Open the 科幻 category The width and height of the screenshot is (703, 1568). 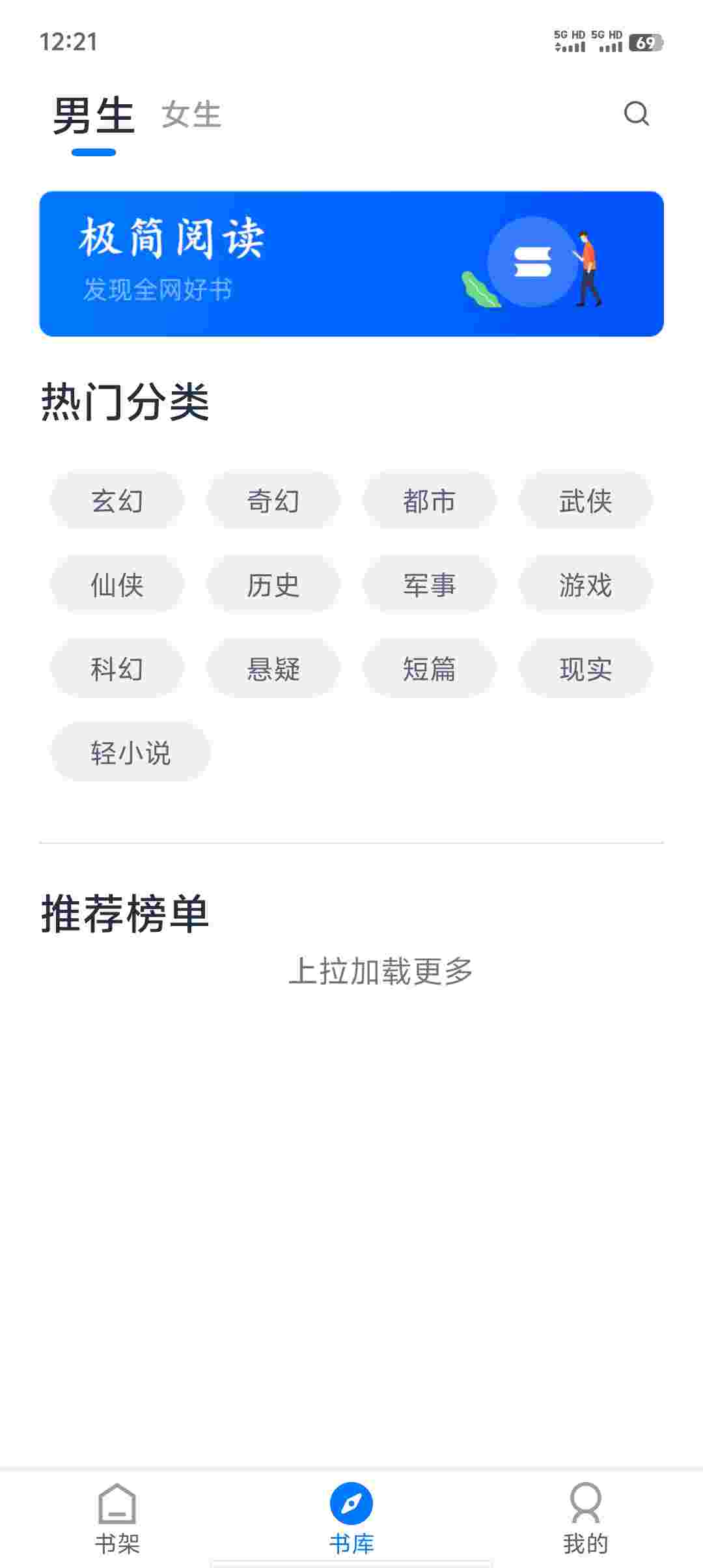[x=117, y=668]
